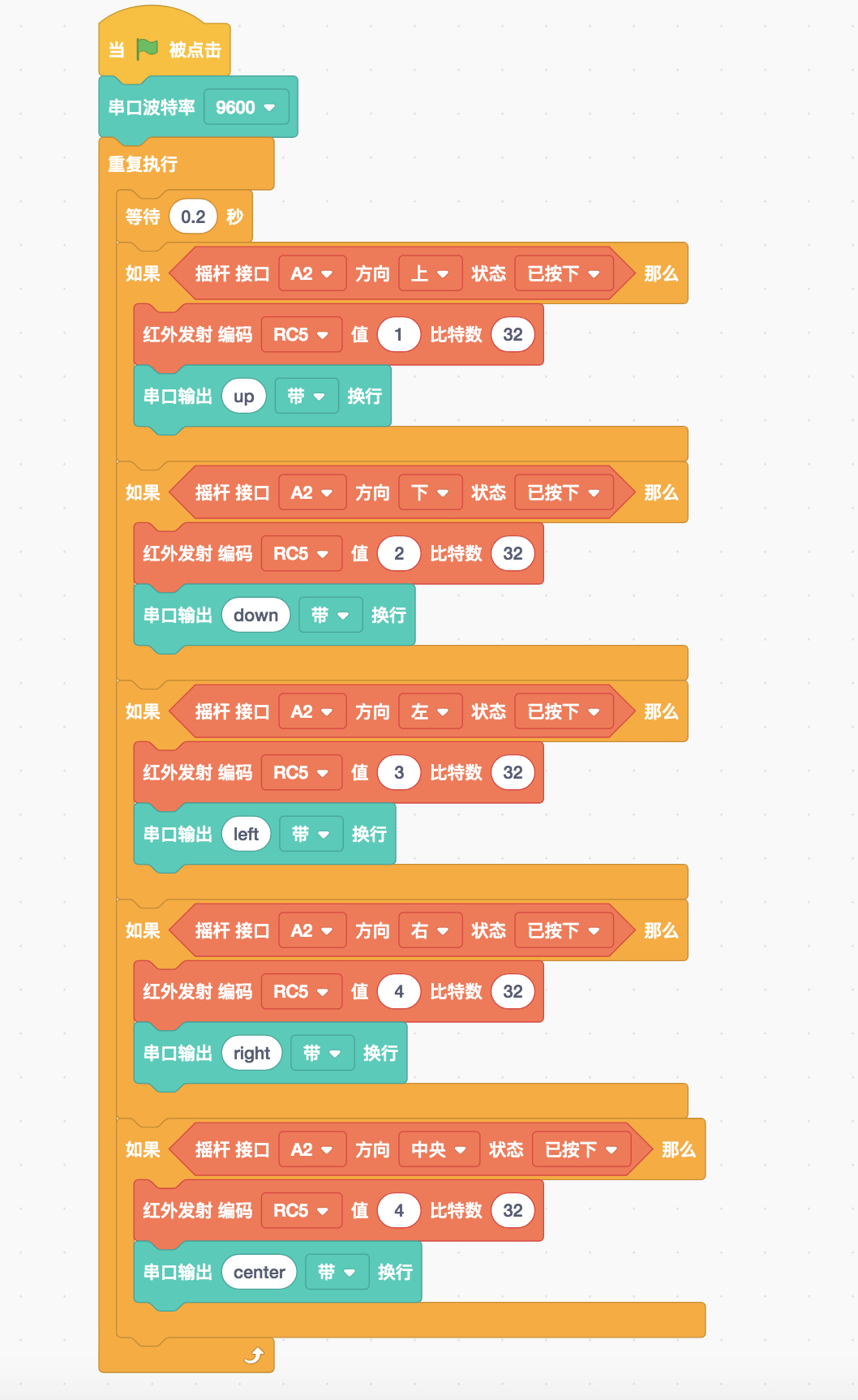Edit the infrared value field showing 3
Image resolution: width=858 pixels, height=1400 pixels.
point(398,773)
